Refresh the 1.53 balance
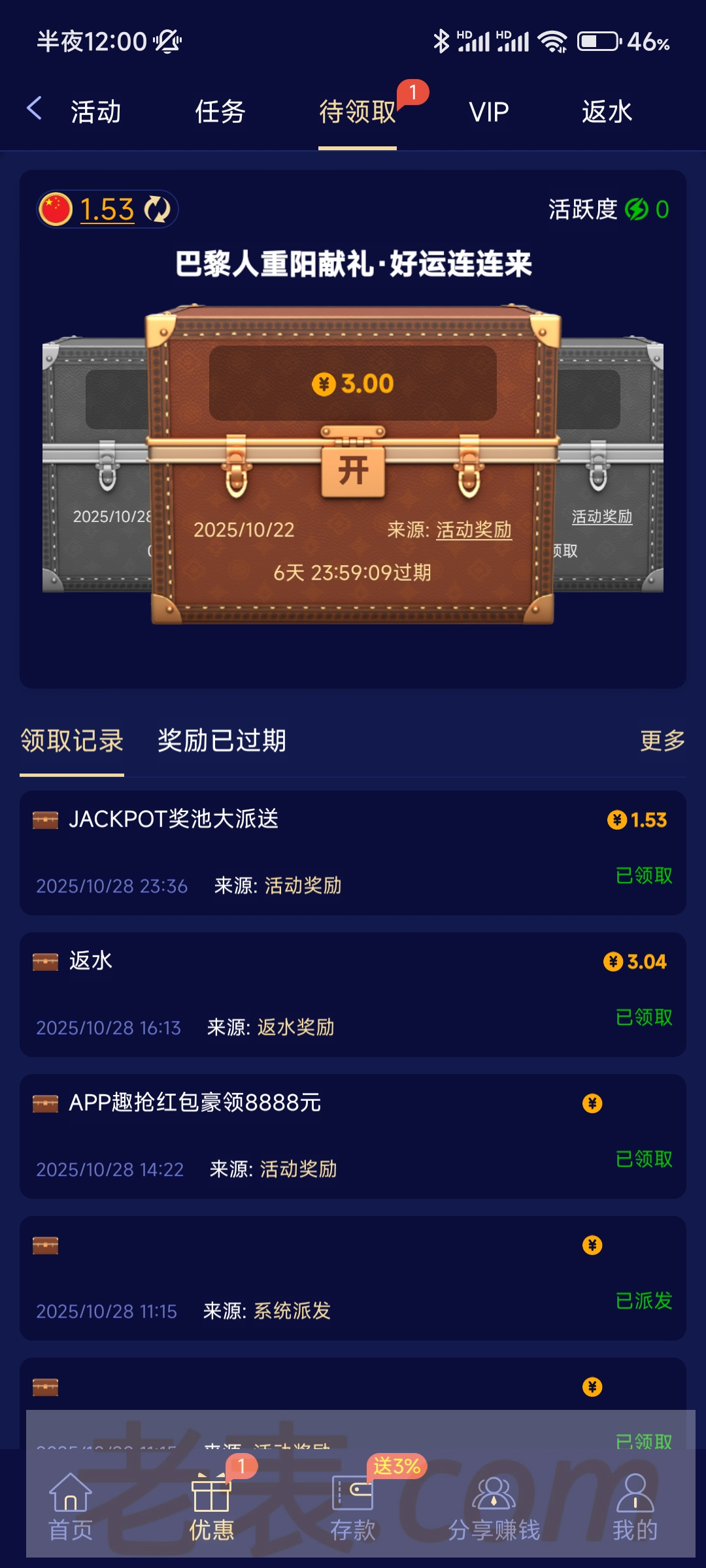 (157, 210)
